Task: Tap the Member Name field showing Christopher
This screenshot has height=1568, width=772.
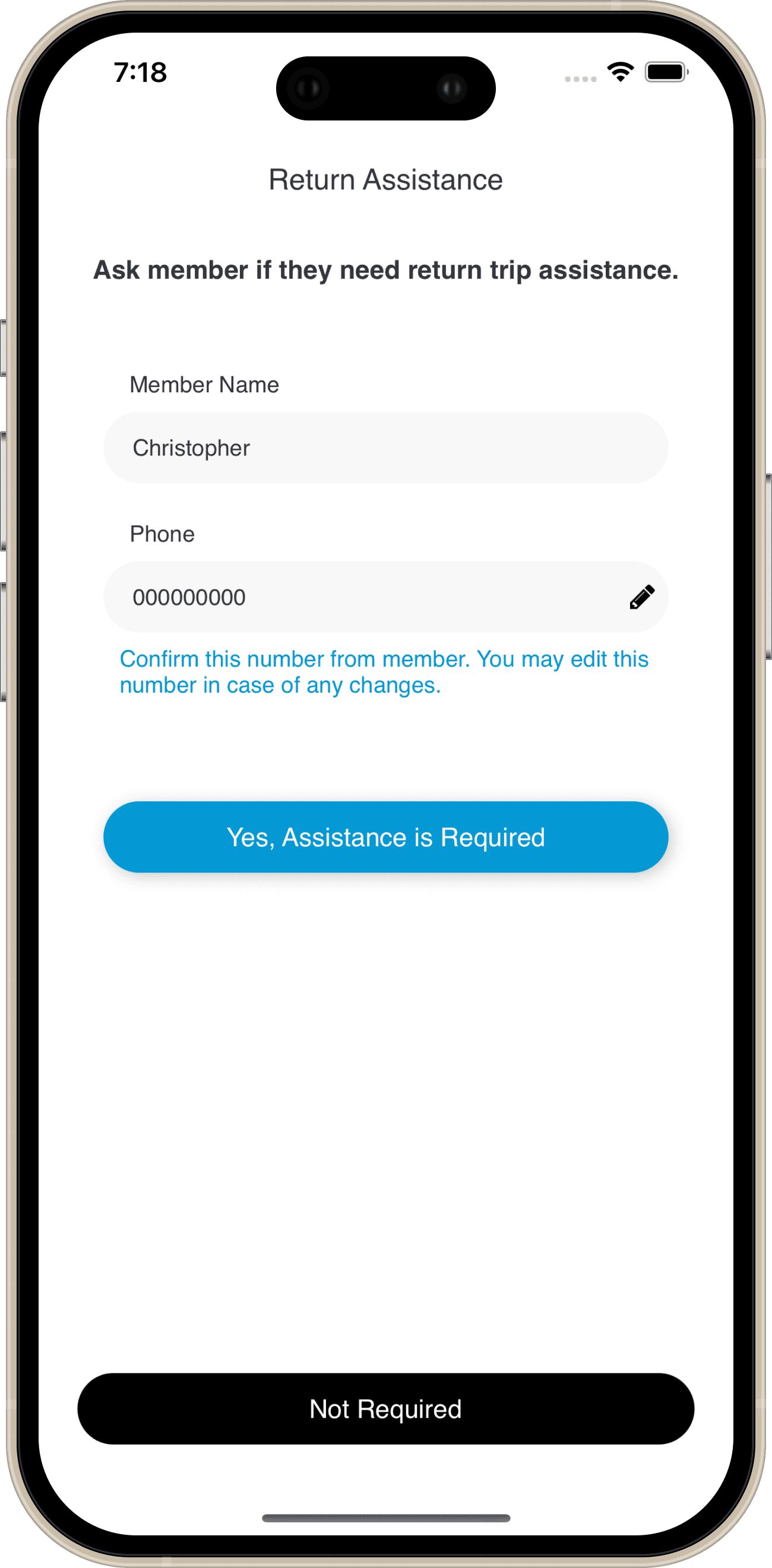Action: coord(386,448)
